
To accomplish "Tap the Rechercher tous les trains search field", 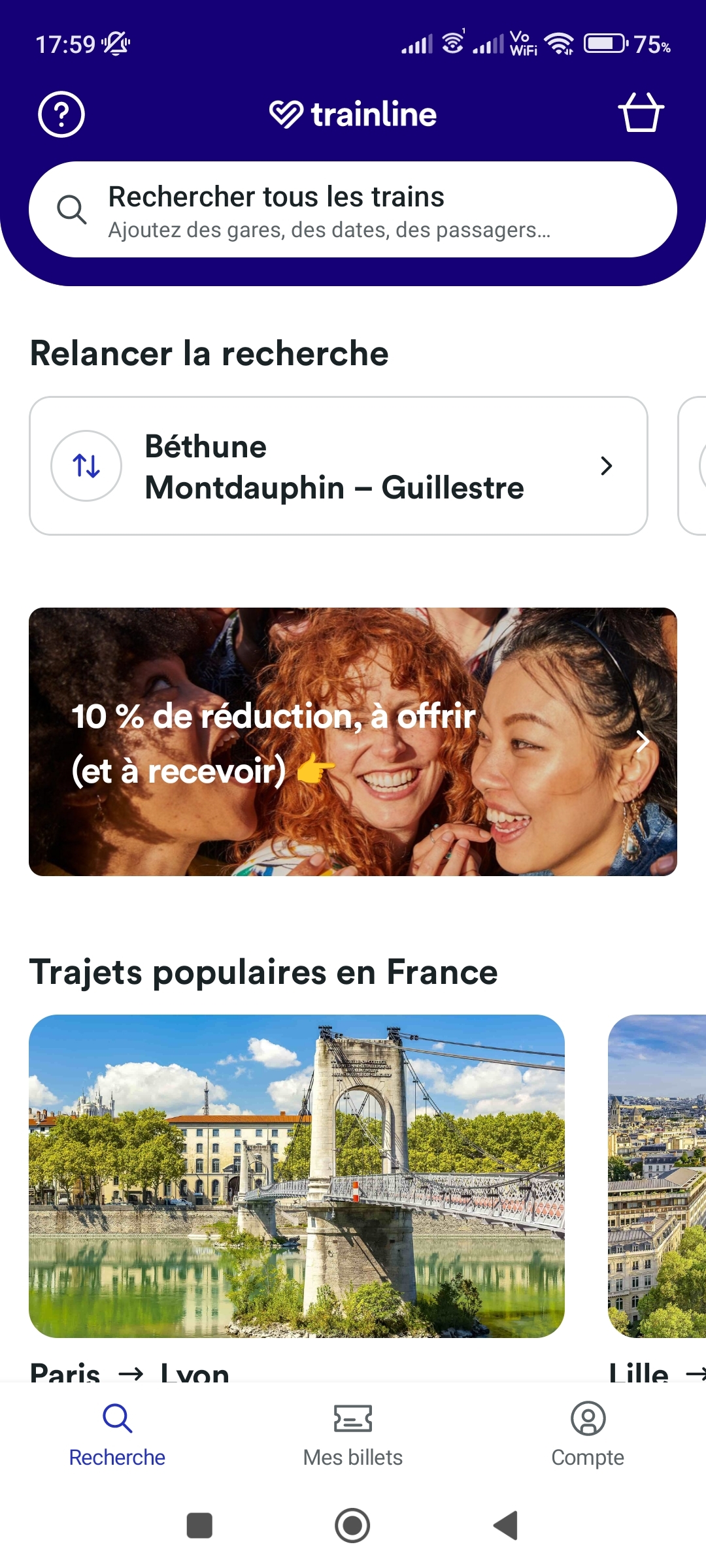I will coord(353,210).
